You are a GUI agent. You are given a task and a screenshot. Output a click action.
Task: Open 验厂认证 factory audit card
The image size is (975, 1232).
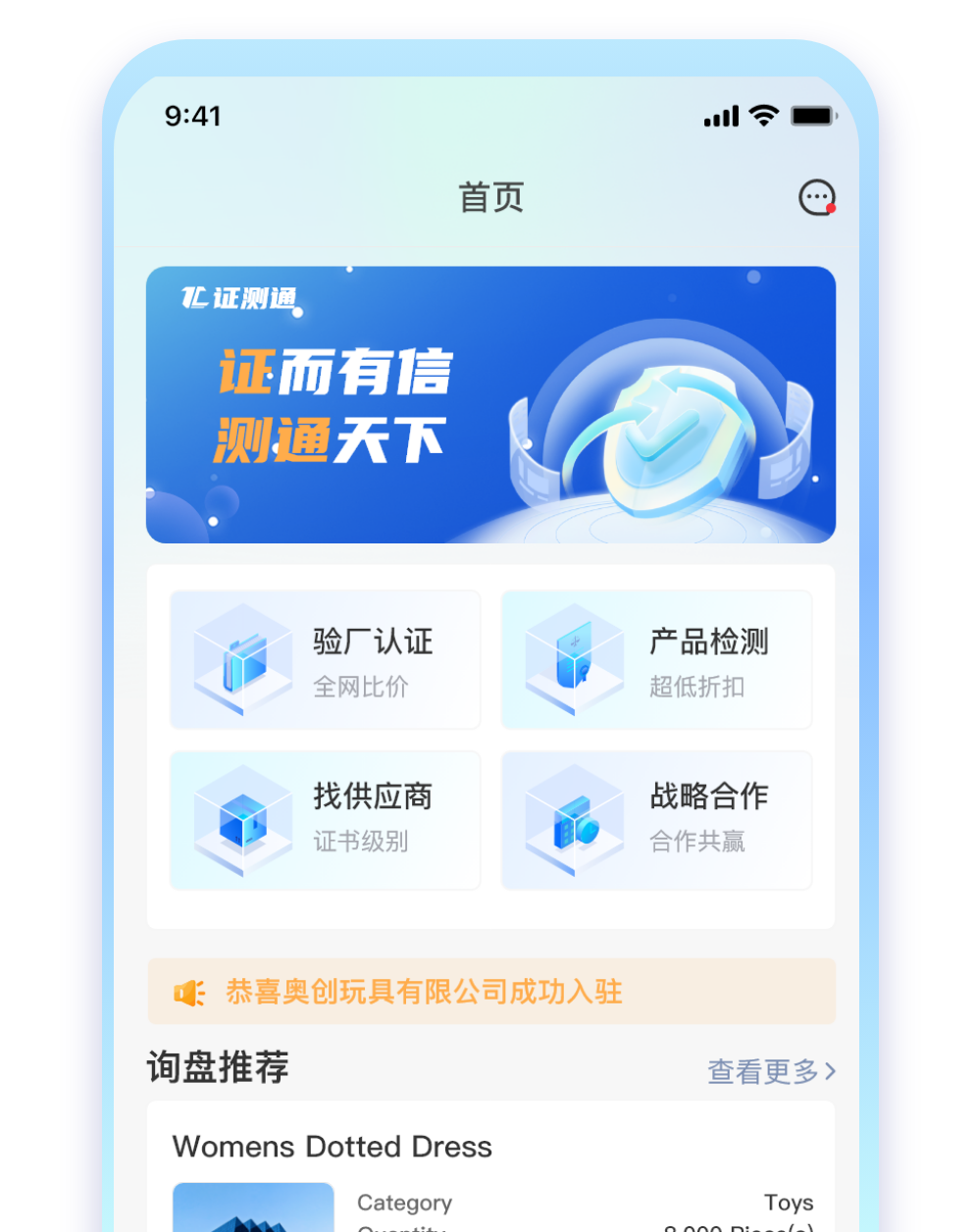(325, 660)
